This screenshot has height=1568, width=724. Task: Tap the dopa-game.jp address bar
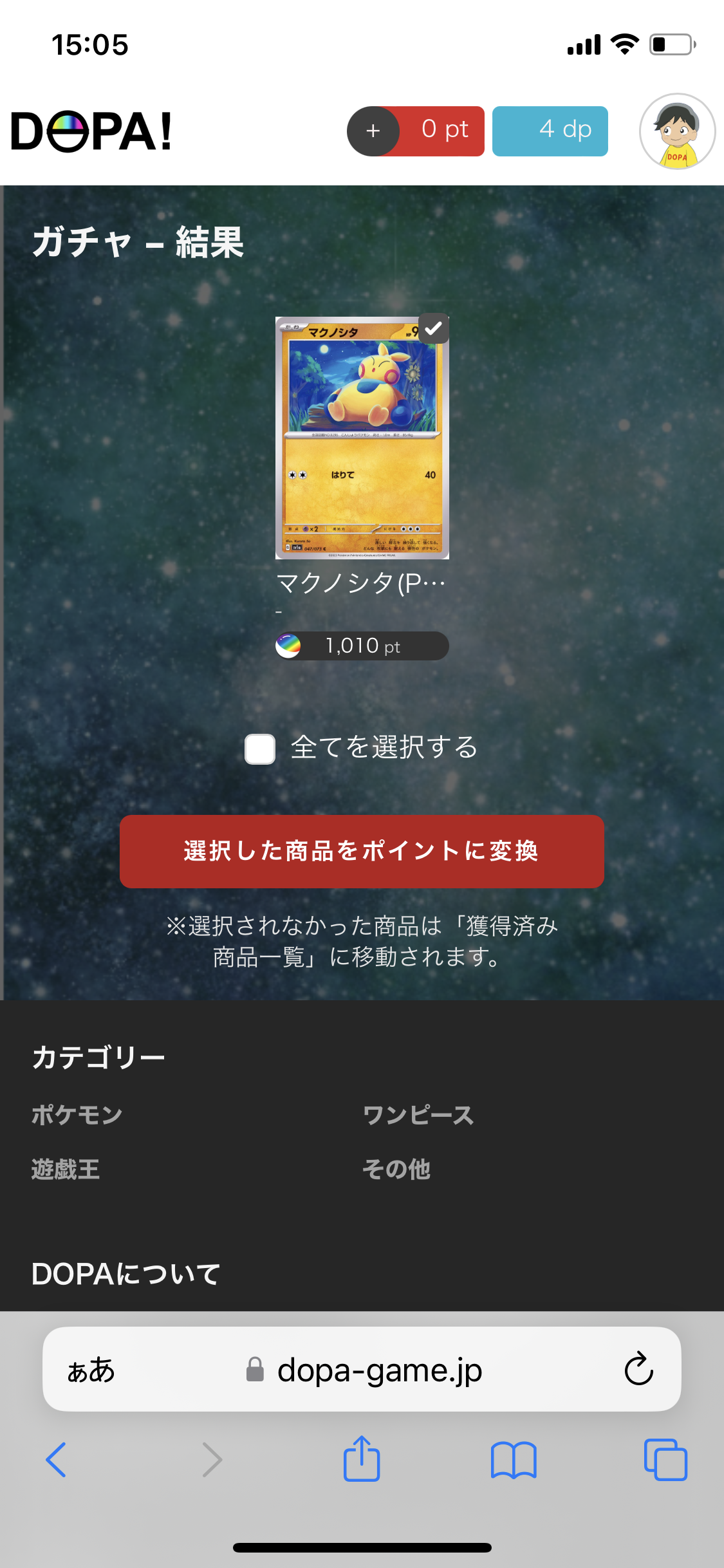(362, 1369)
